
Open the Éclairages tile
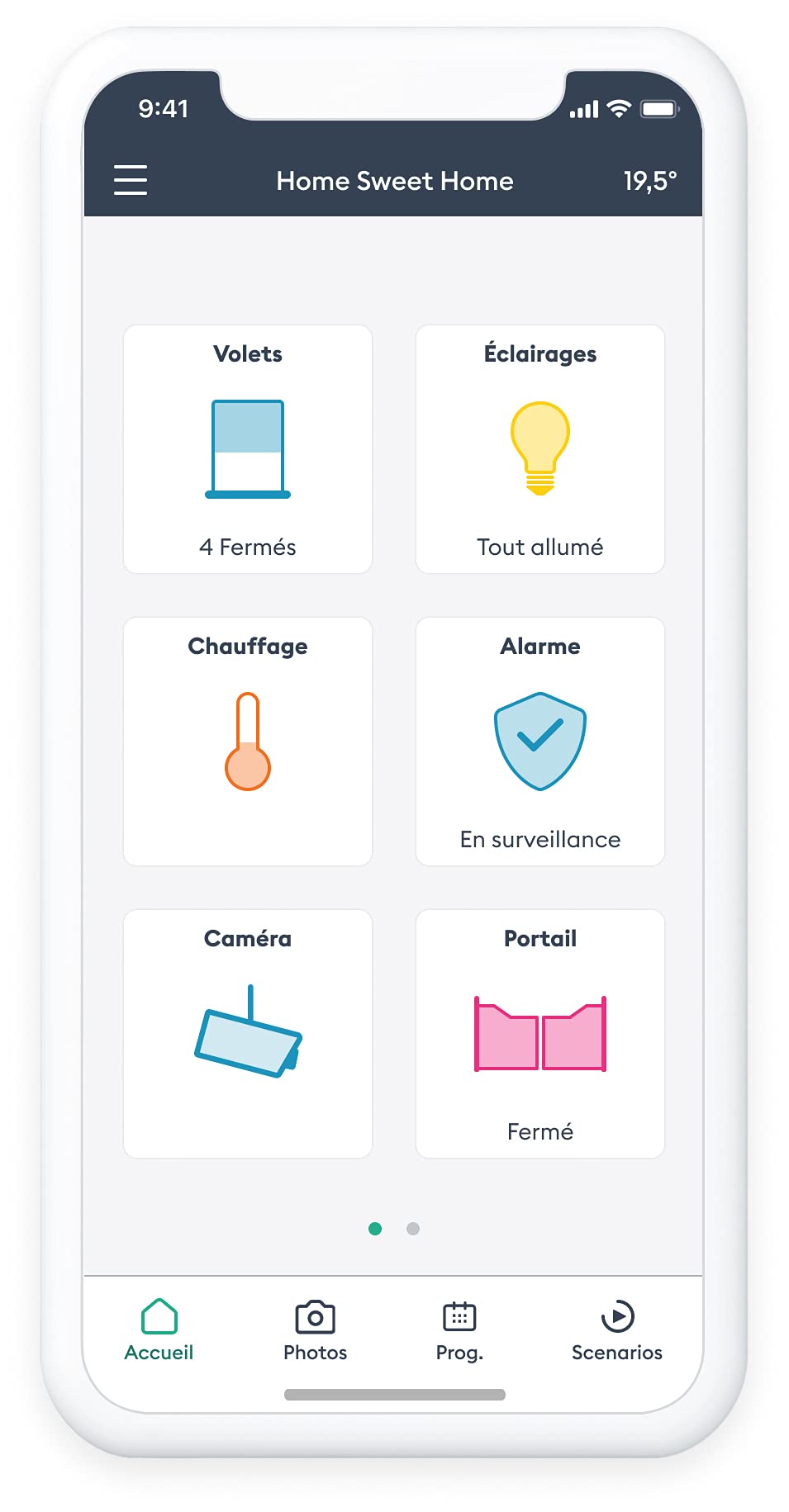coord(540,449)
